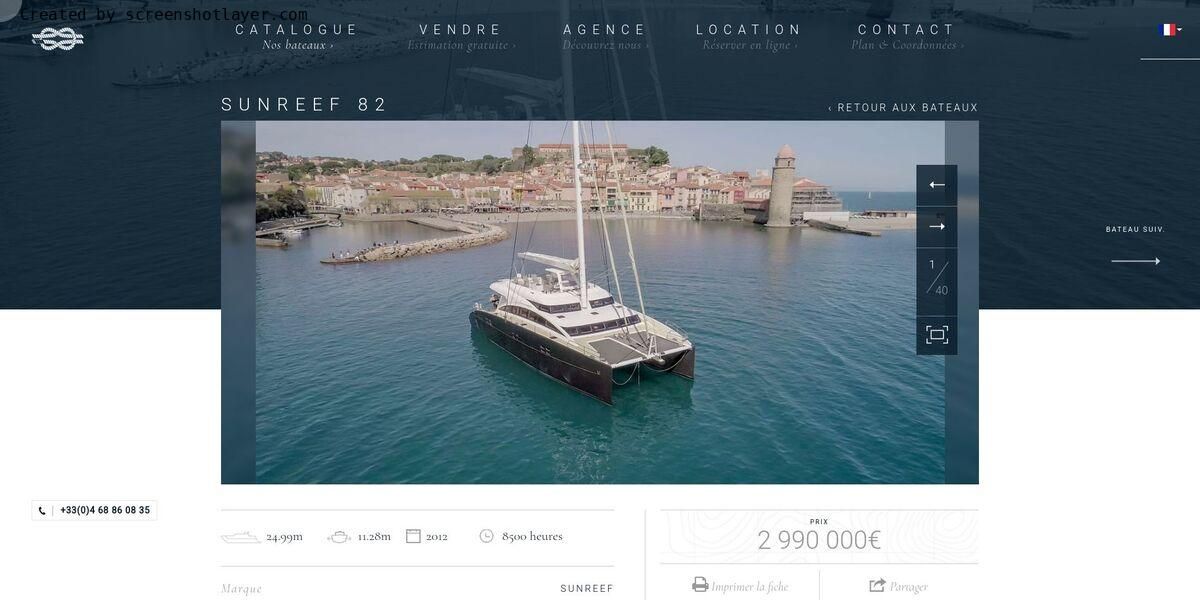The width and height of the screenshot is (1200, 600).
Task: Show the next photo in the gallery
Action: click(937, 227)
